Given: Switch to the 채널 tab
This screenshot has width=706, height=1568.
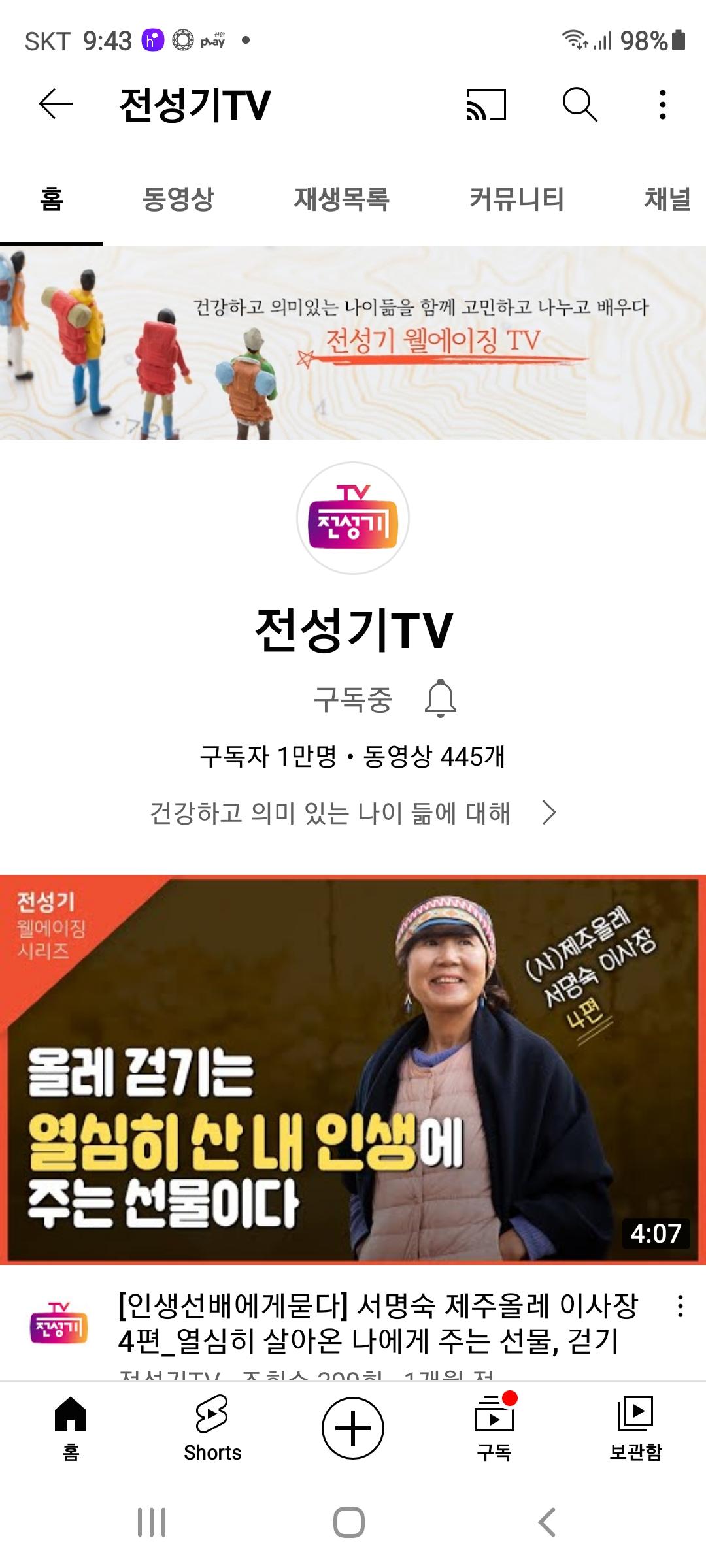Looking at the screenshot, I should coord(667,199).
